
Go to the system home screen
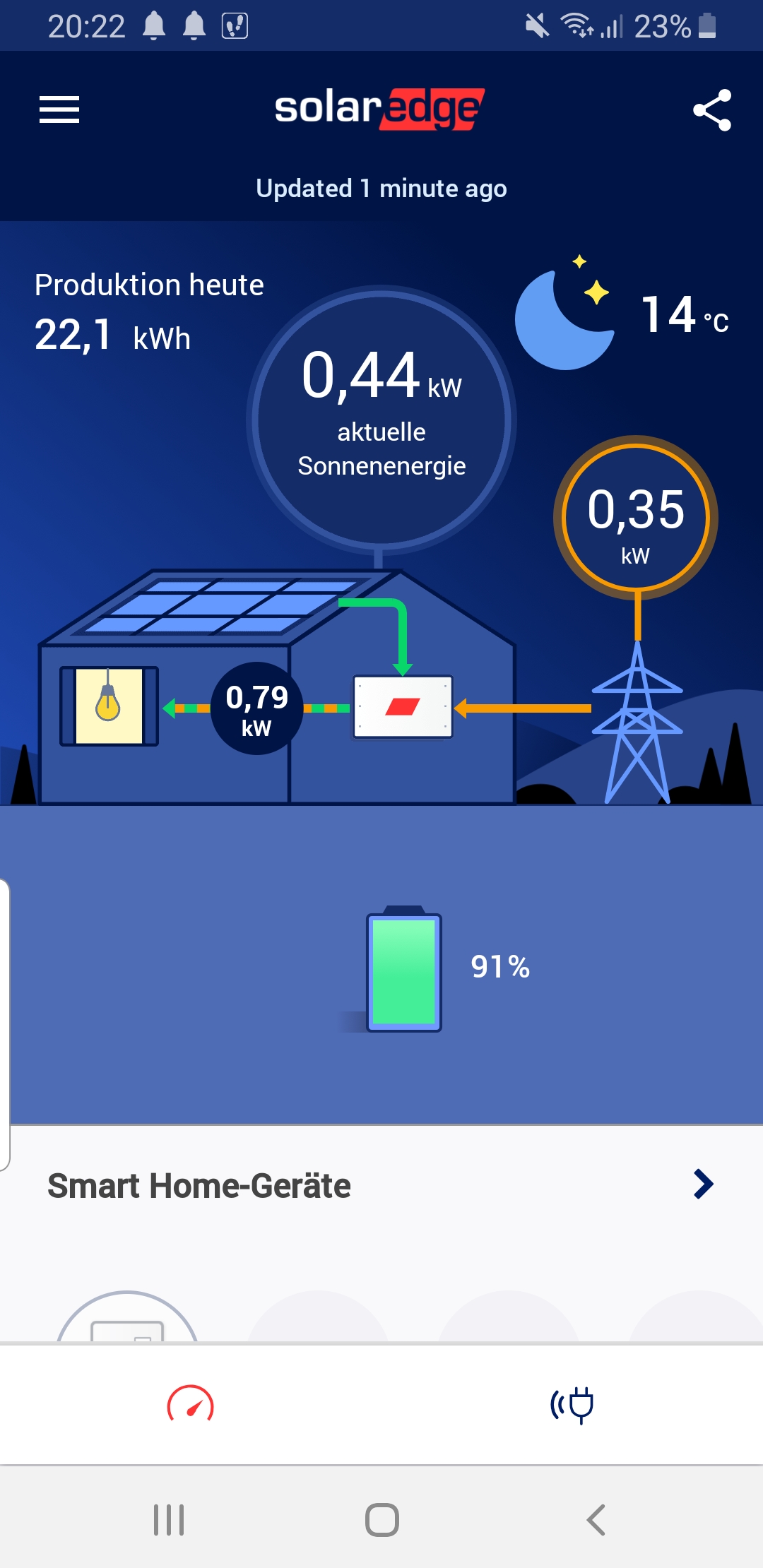pyautogui.click(x=381, y=1519)
